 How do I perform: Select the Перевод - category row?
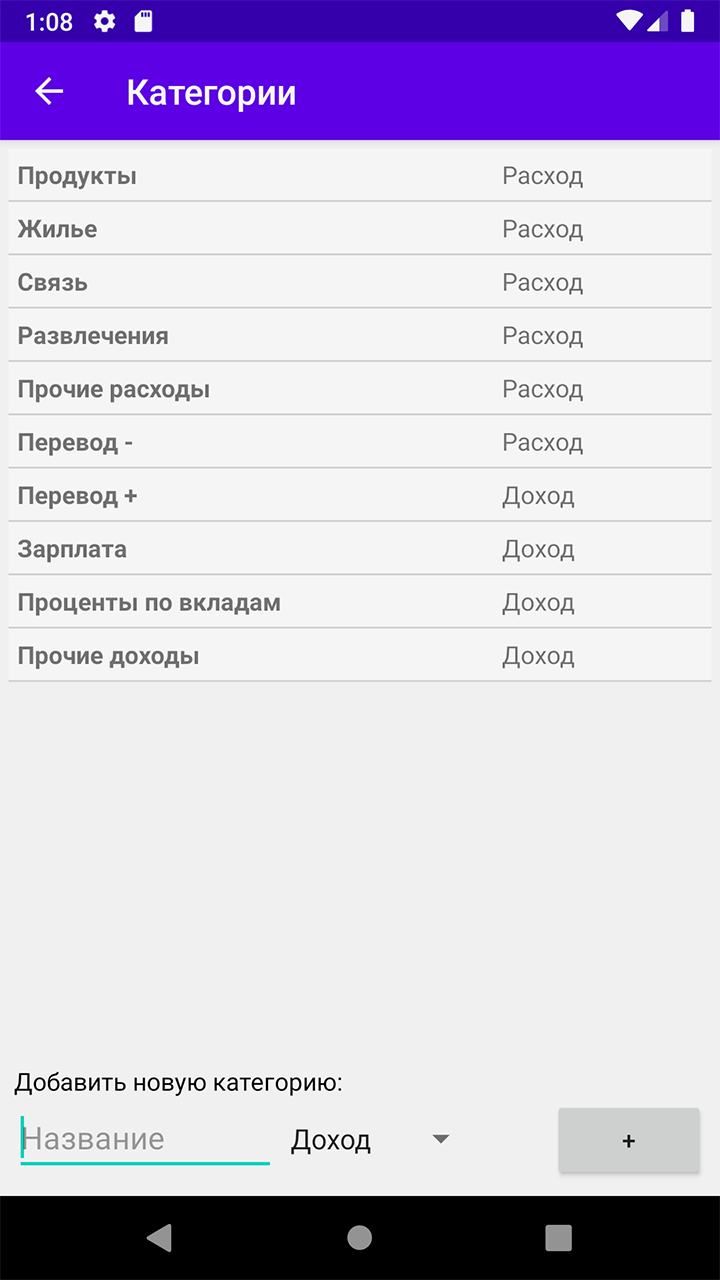point(360,442)
